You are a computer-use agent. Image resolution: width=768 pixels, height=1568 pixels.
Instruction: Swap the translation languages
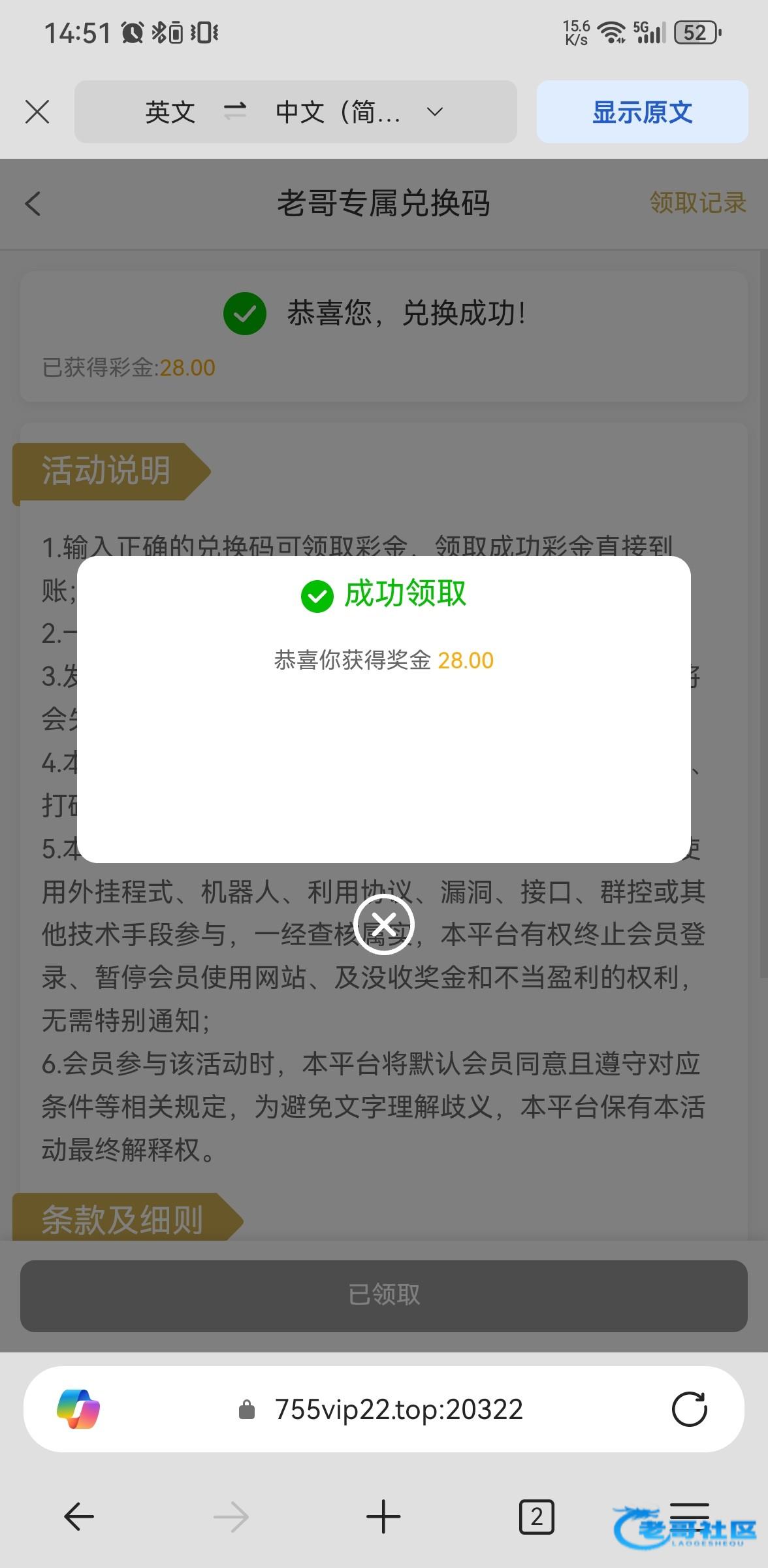point(234,112)
